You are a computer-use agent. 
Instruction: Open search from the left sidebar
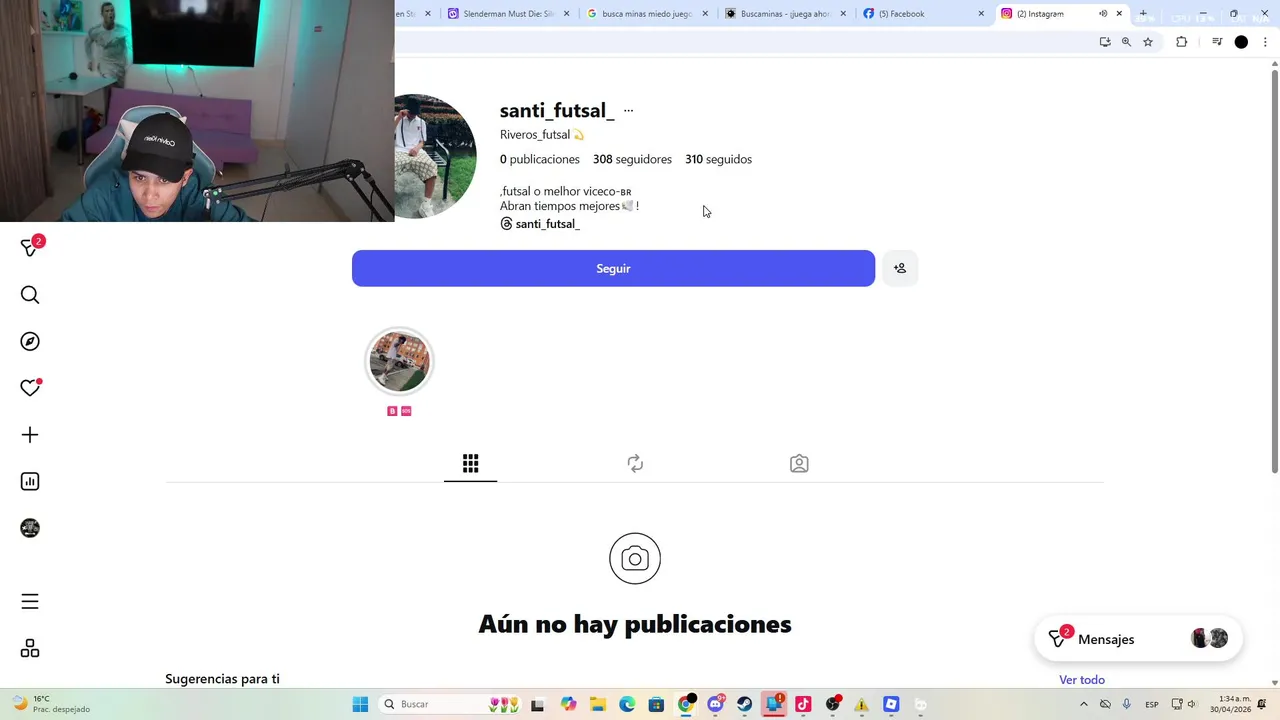point(30,295)
